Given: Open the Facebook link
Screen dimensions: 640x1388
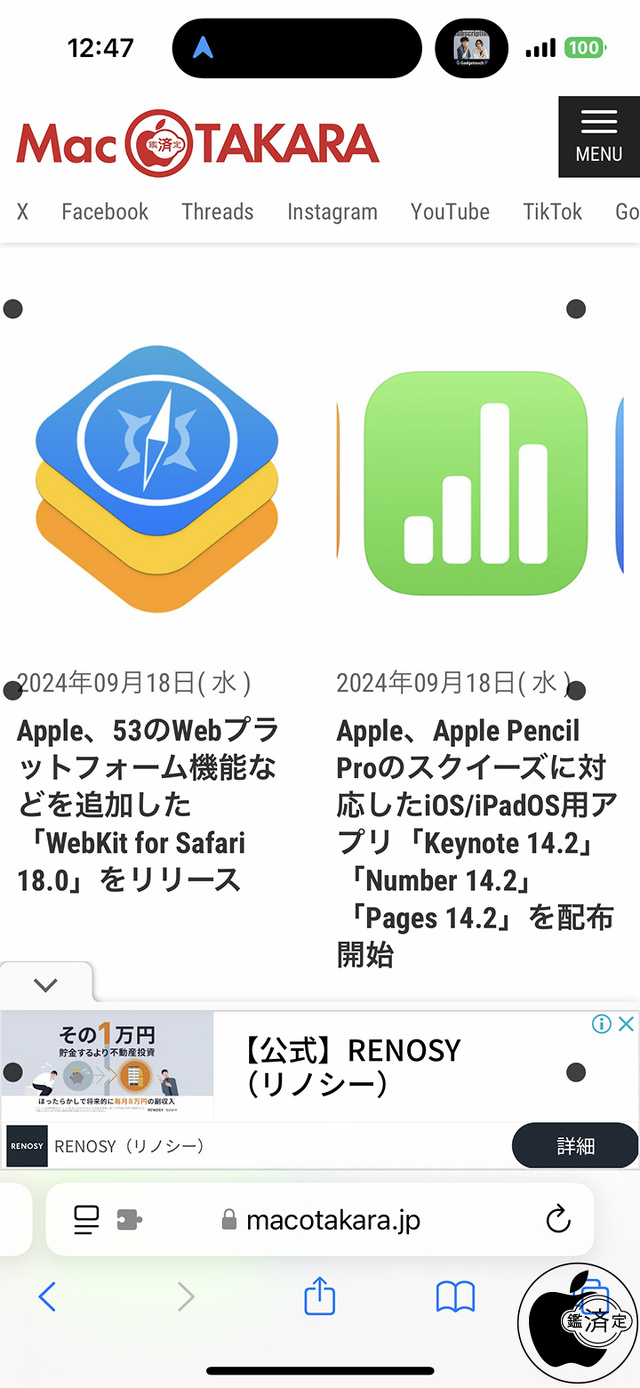Looking at the screenshot, I should [105, 212].
